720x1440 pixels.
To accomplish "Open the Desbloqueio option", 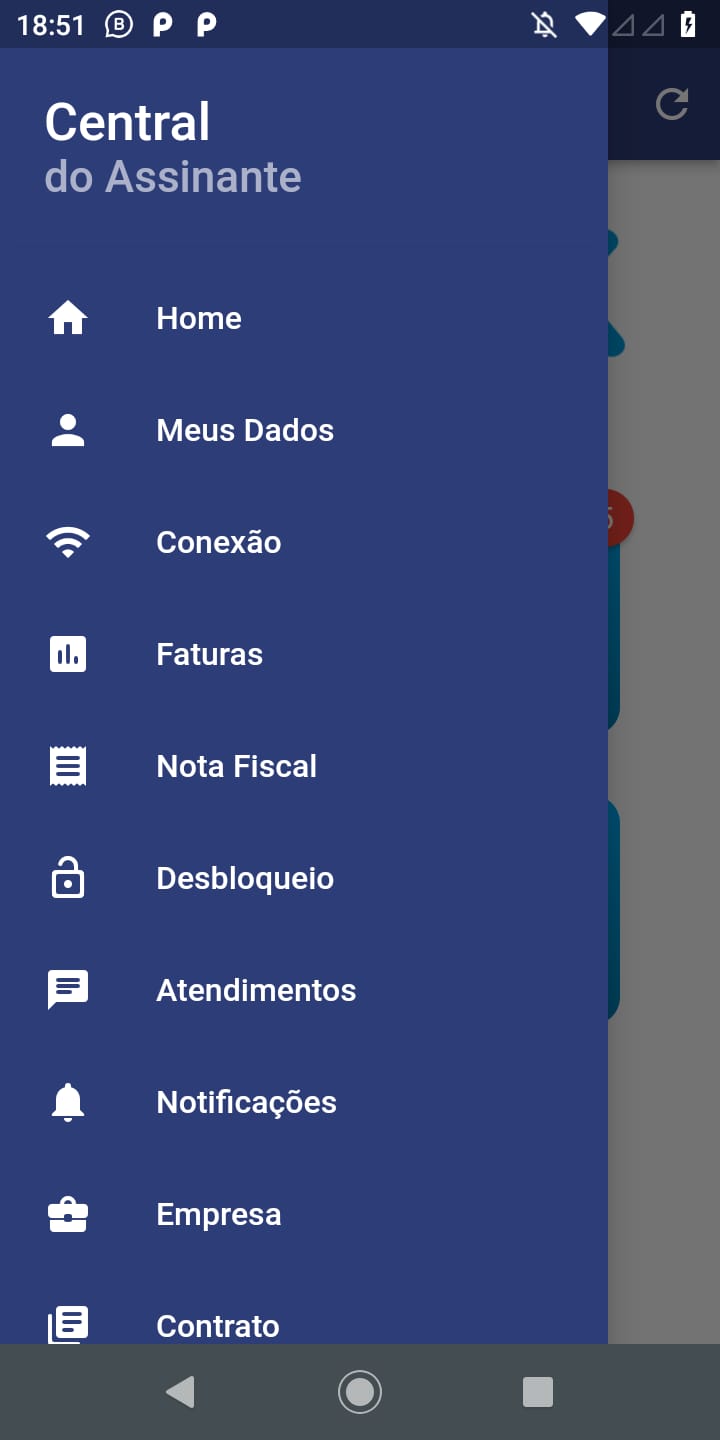I will (304, 878).
